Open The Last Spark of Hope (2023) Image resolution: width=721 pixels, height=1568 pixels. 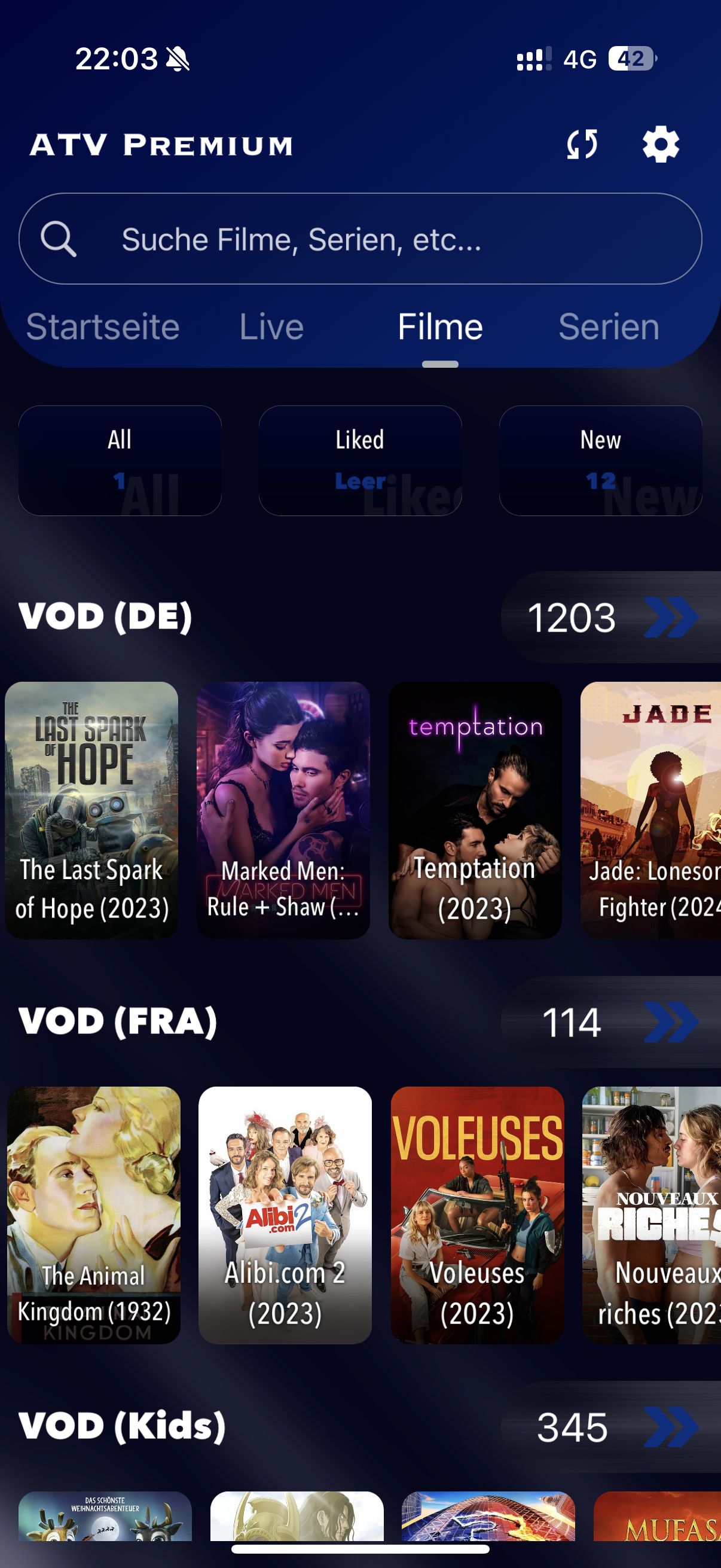click(x=92, y=810)
